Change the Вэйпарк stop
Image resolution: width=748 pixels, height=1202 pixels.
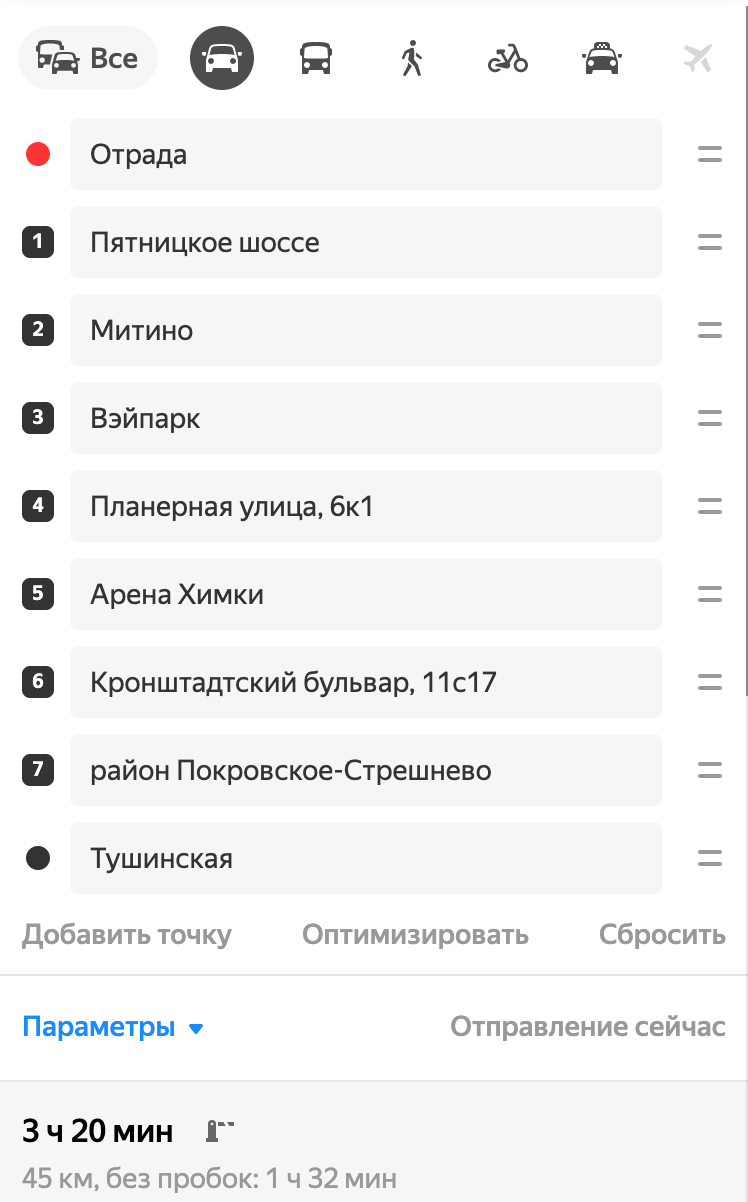366,418
